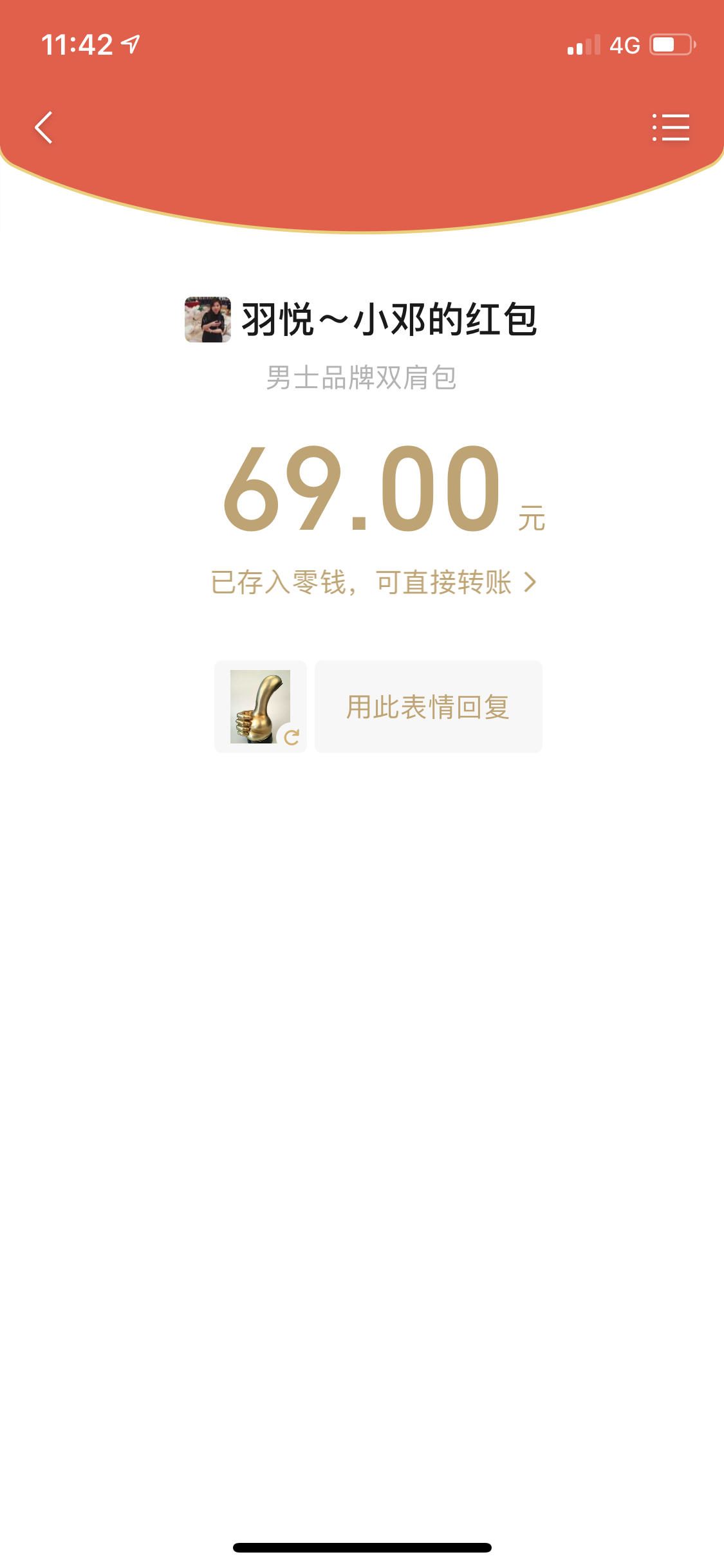724x1568 pixels.
Task: Open the 已存入零钱，可直接转账 link
Action: (x=374, y=582)
